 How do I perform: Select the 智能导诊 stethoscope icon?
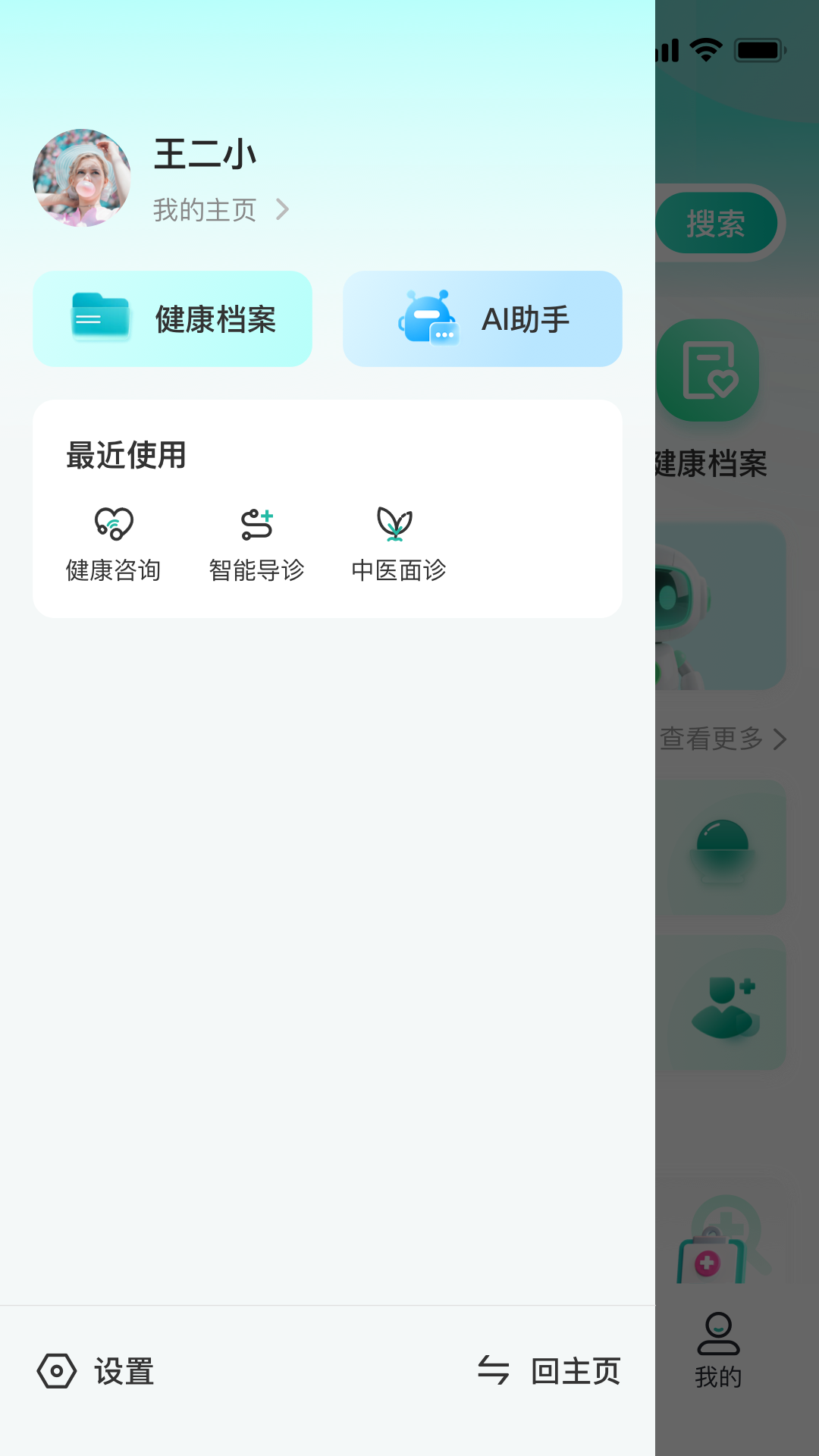click(256, 522)
